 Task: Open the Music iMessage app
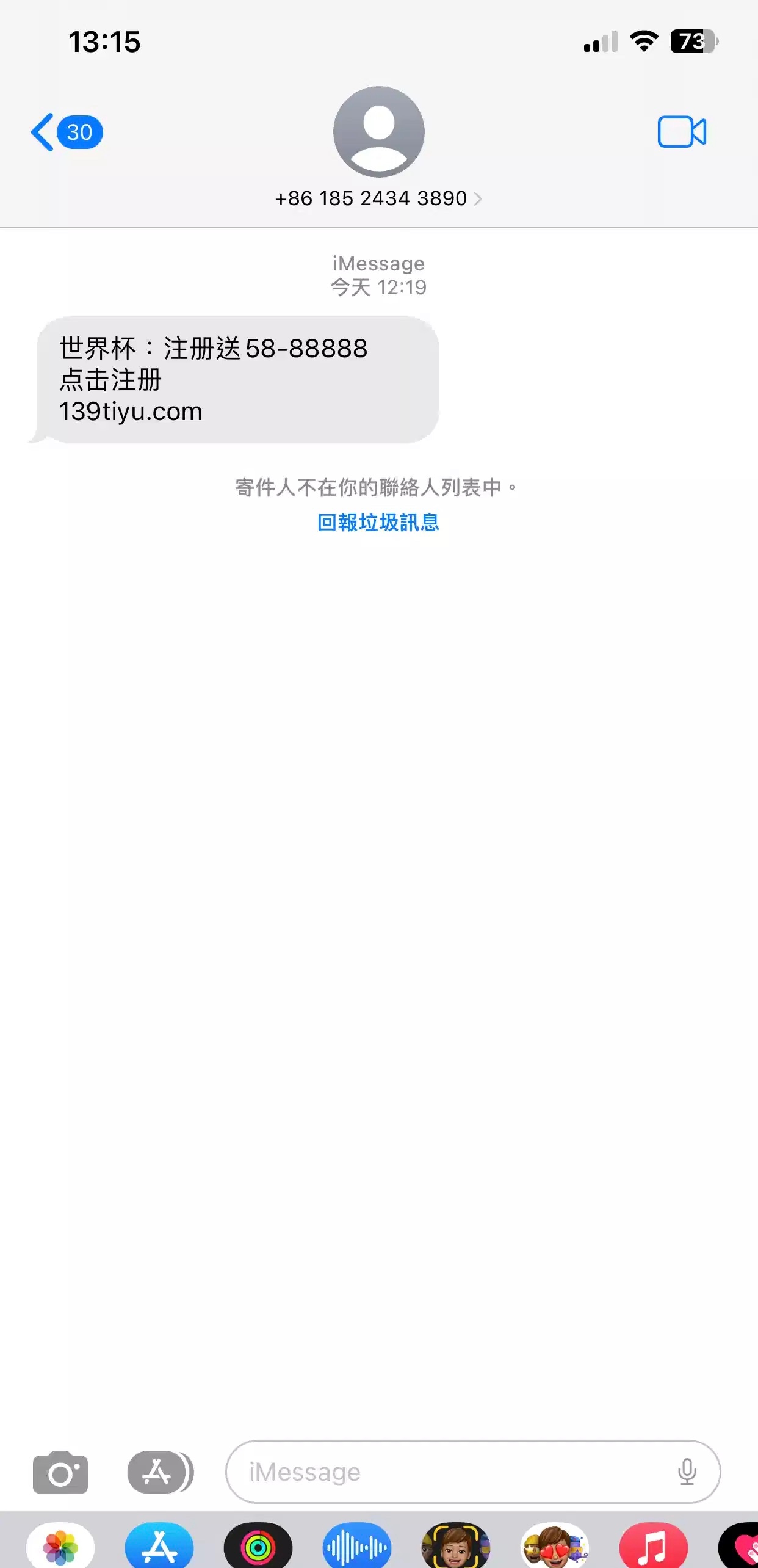pos(654,1546)
